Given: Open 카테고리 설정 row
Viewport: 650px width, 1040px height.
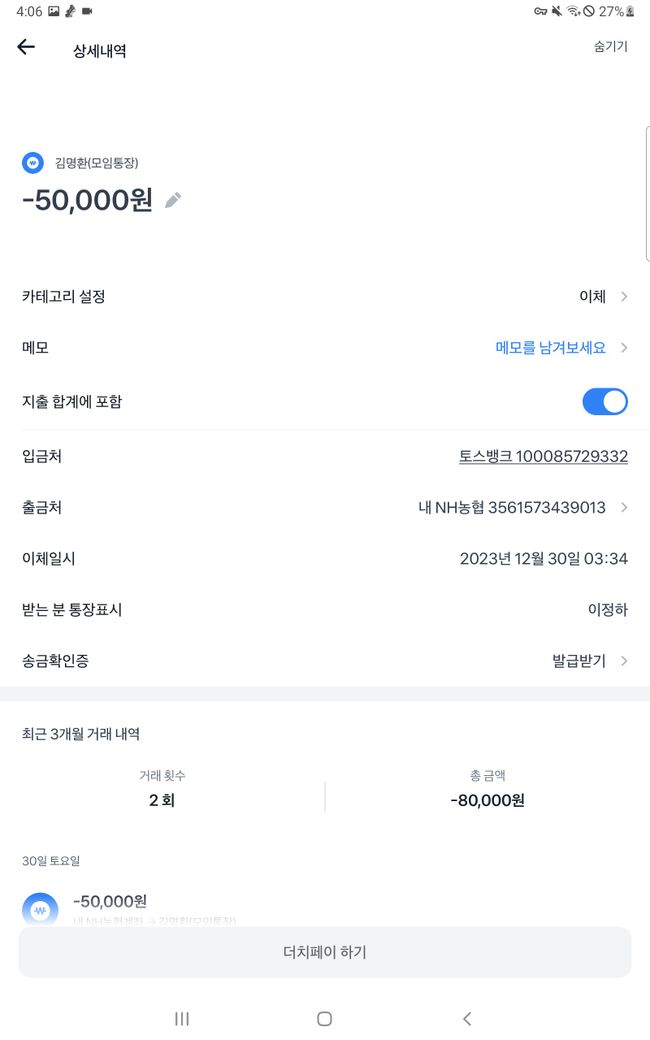Looking at the screenshot, I should [x=325, y=296].
